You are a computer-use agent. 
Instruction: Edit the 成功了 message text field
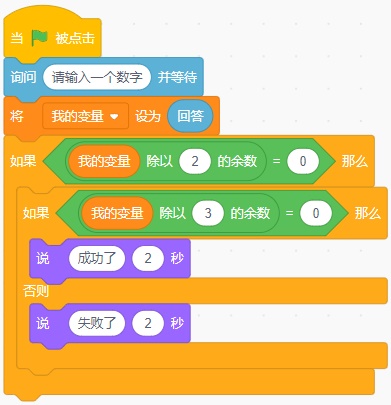(x=97, y=258)
